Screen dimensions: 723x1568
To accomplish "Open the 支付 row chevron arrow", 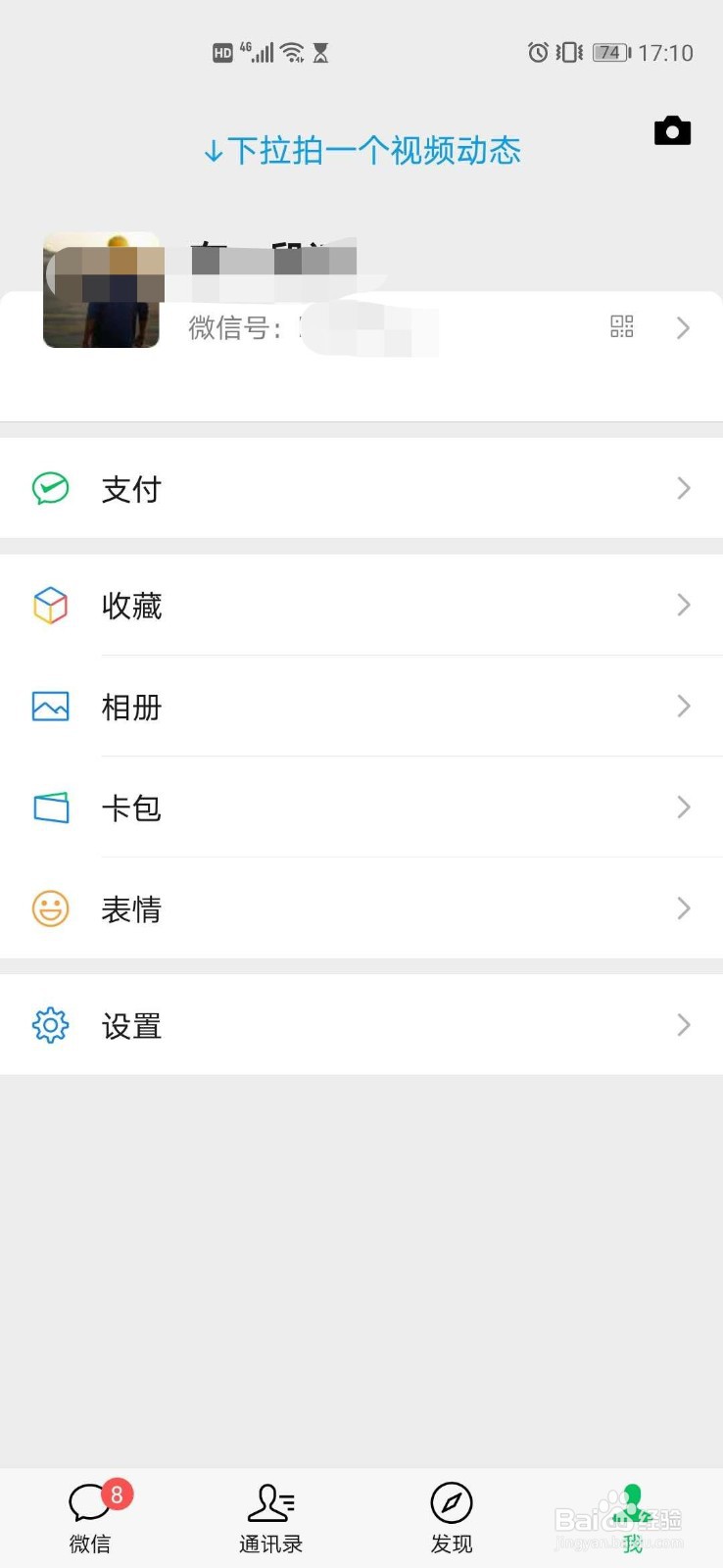I will [x=683, y=488].
